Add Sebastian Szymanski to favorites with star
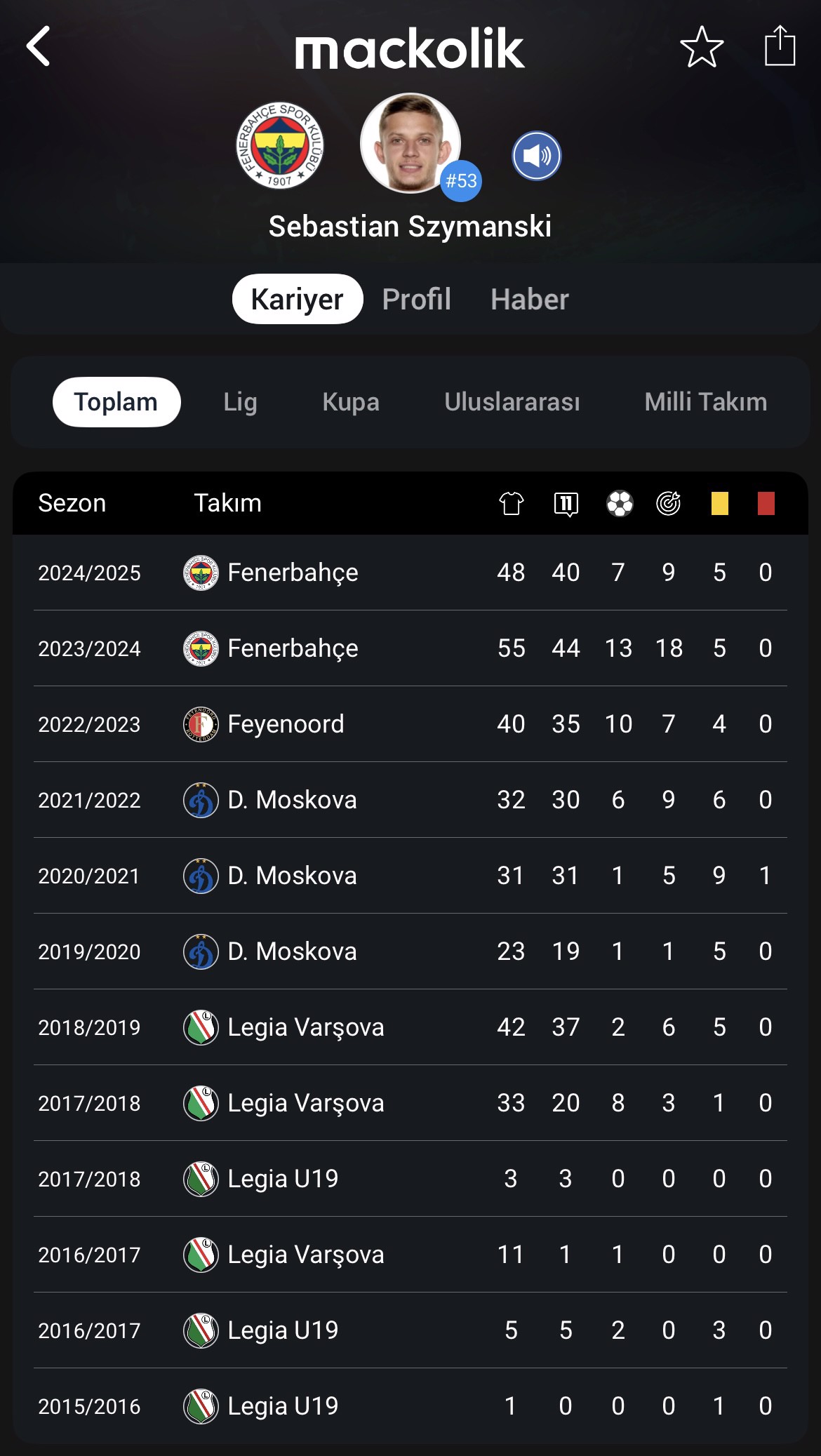821x1456 pixels. pos(702,47)
